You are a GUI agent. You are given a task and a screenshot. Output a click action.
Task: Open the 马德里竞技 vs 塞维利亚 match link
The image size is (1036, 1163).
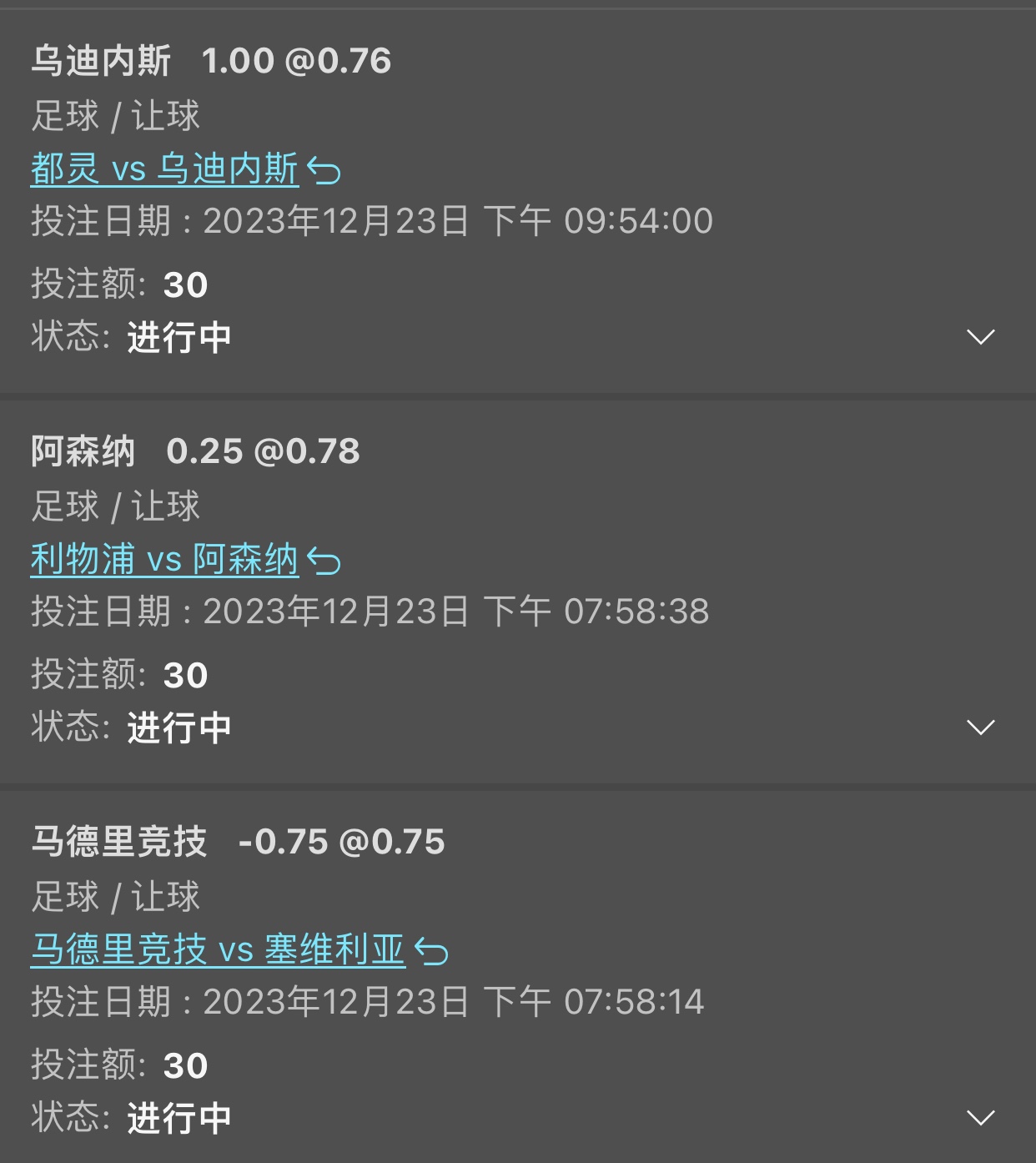point(218,949)
